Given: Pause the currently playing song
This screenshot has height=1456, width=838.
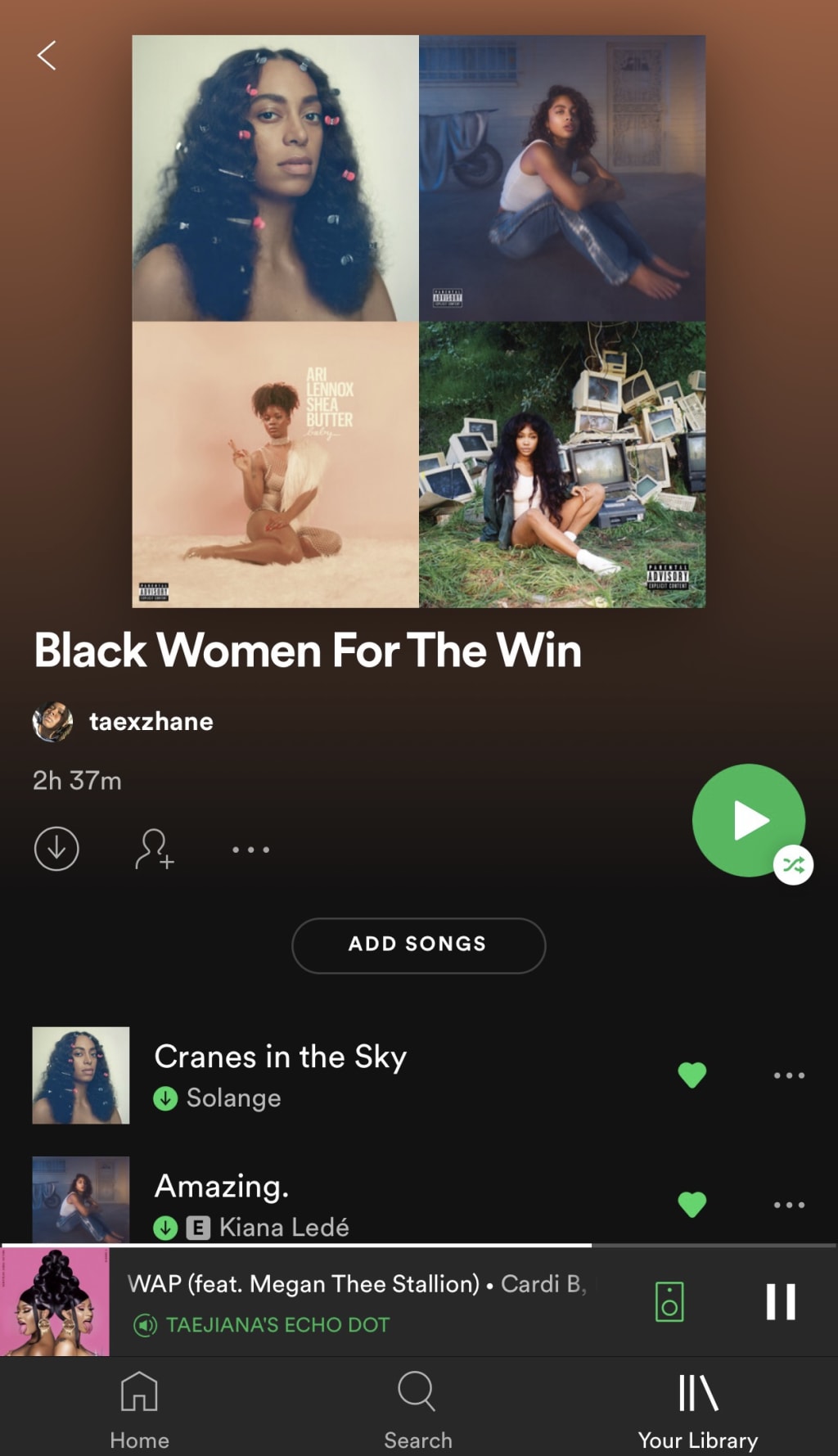Looking at the screenshot, I should (780, 1301).
